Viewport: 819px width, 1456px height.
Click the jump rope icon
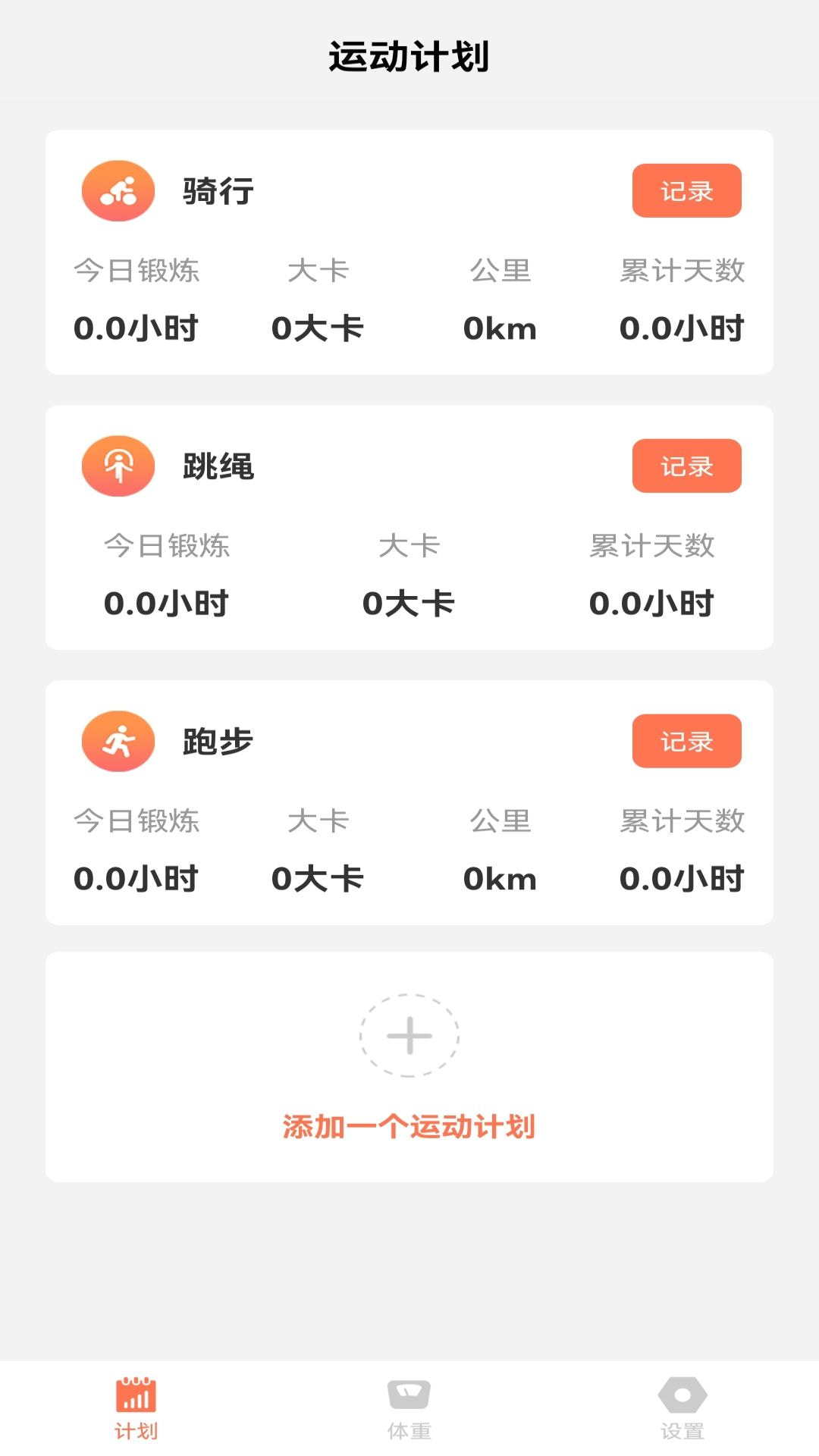click(118, 466)
